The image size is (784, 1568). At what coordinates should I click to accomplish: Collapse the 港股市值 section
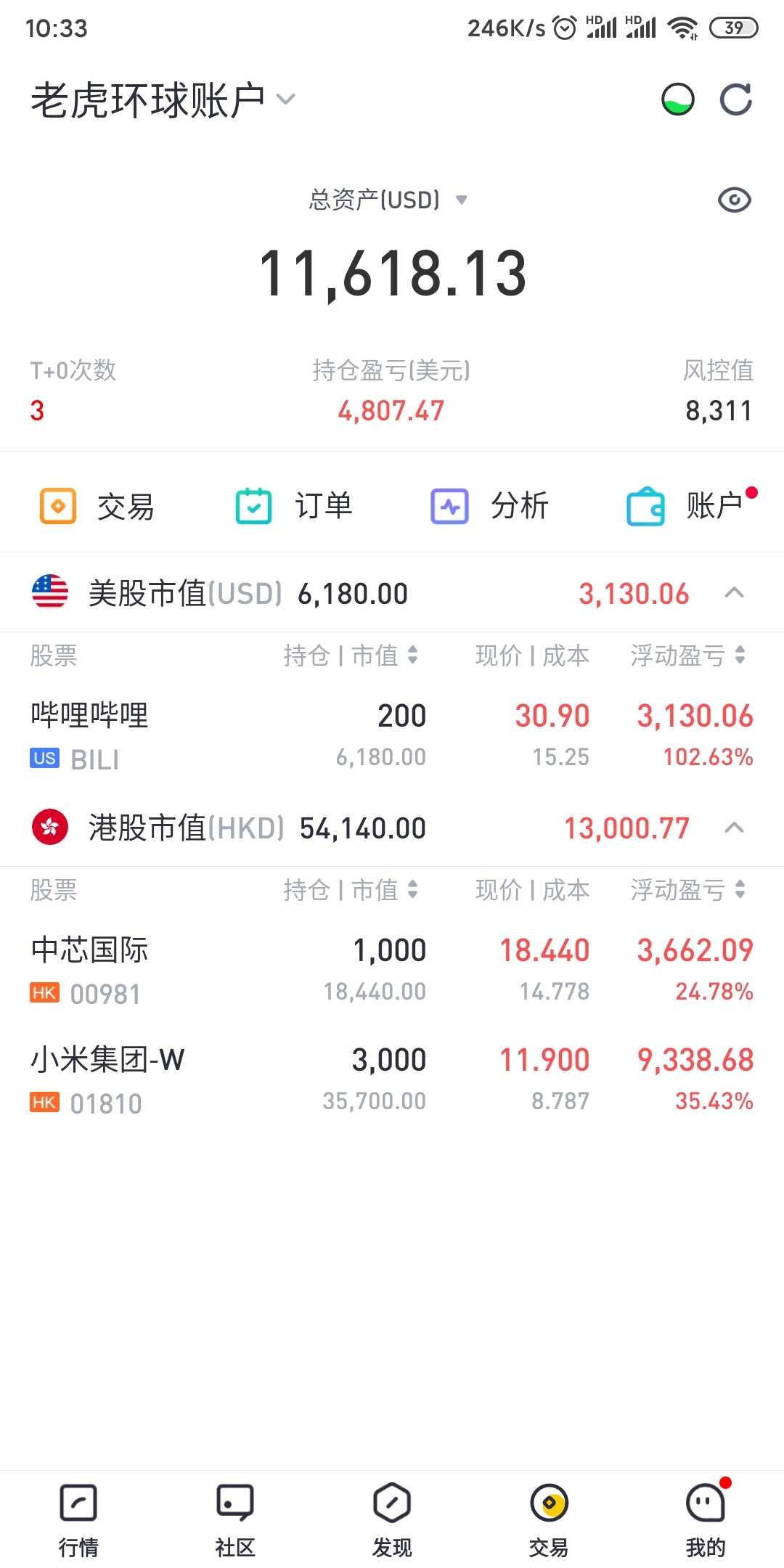735,828
